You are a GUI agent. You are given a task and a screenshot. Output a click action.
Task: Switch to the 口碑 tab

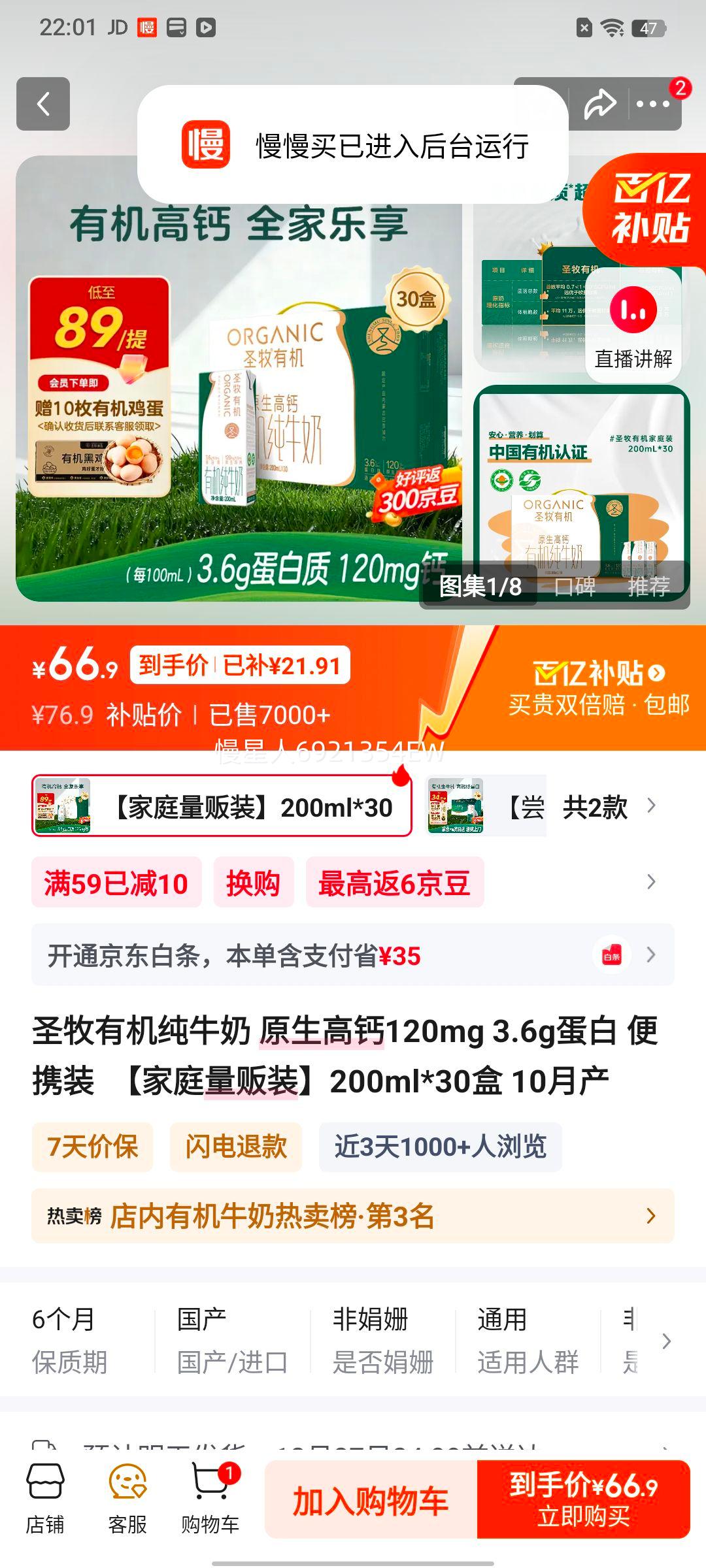[574, 588]
